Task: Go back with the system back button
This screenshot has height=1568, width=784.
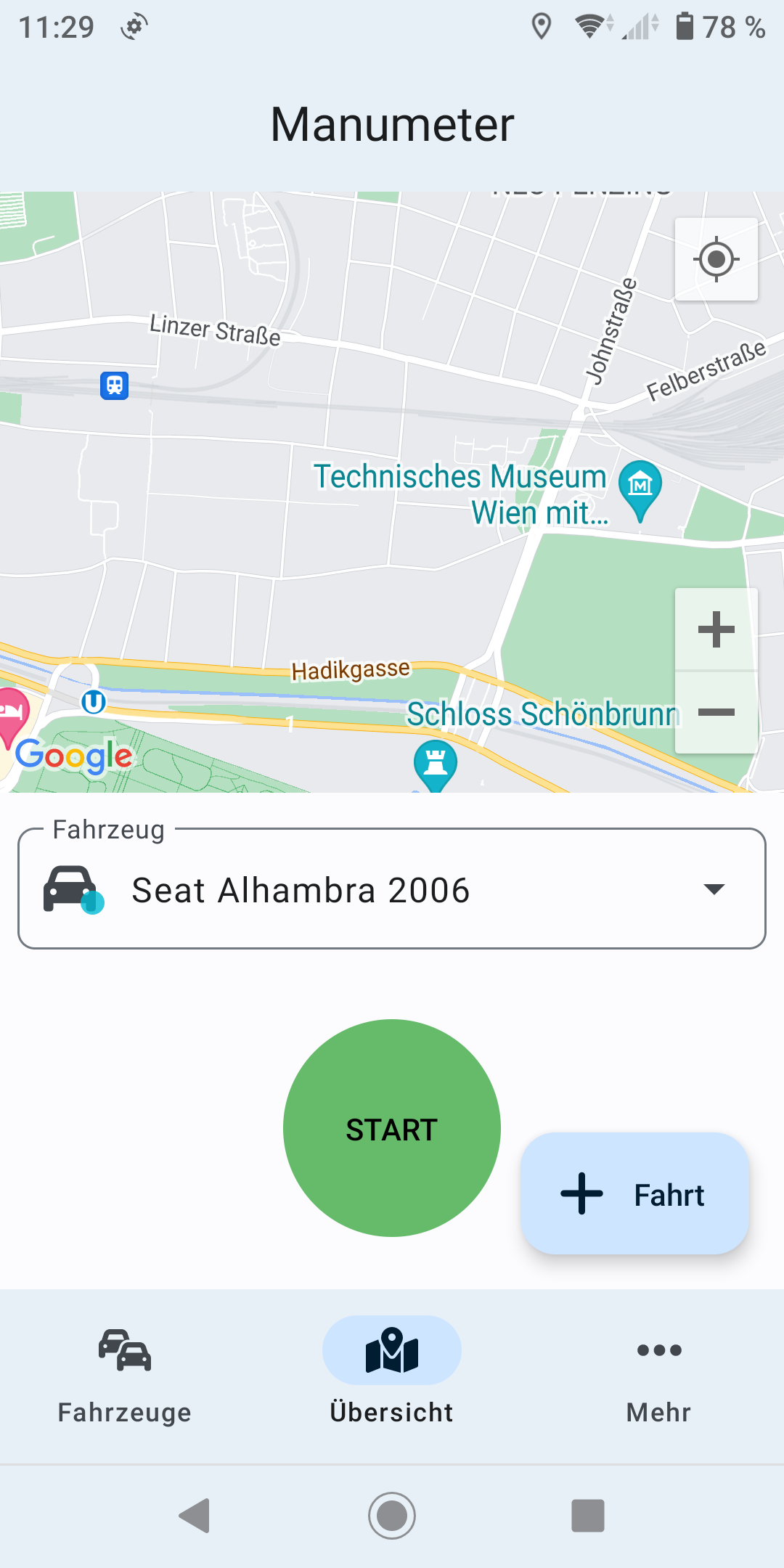Action: pos(195,1516)
